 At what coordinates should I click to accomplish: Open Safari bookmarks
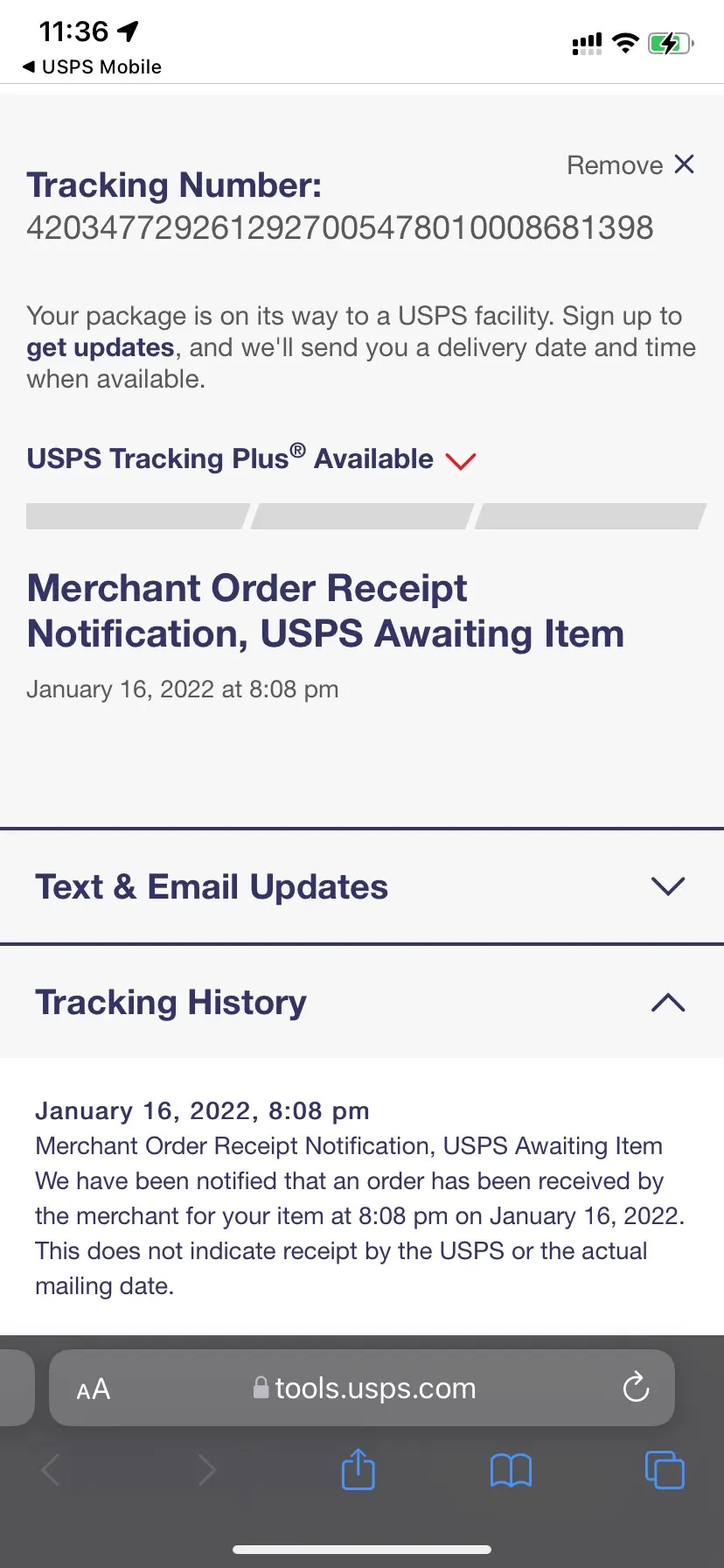pyautogui.click(x=512, y=1470)
